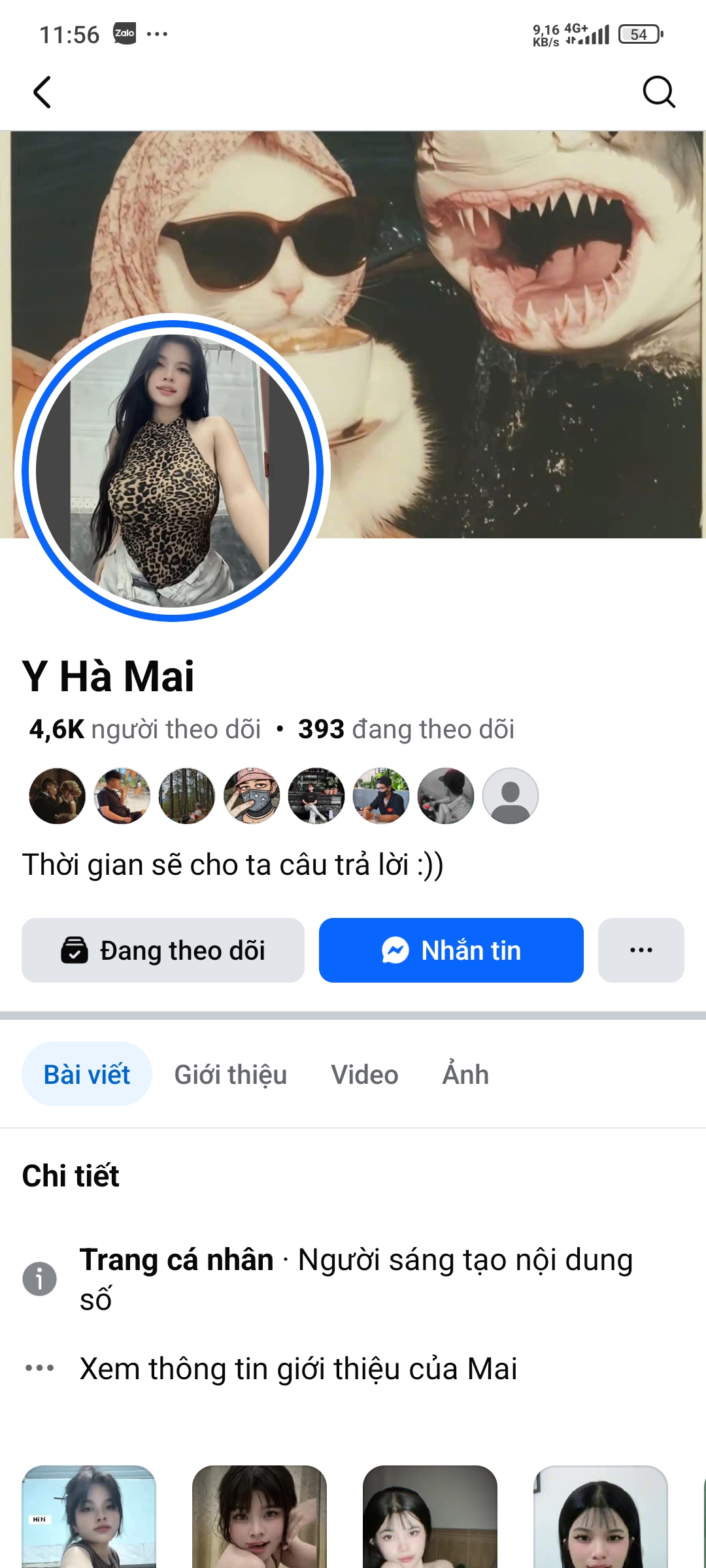706x1568 pixels.
Task: Open the three-dot more options button
Action: click(641, 951)
